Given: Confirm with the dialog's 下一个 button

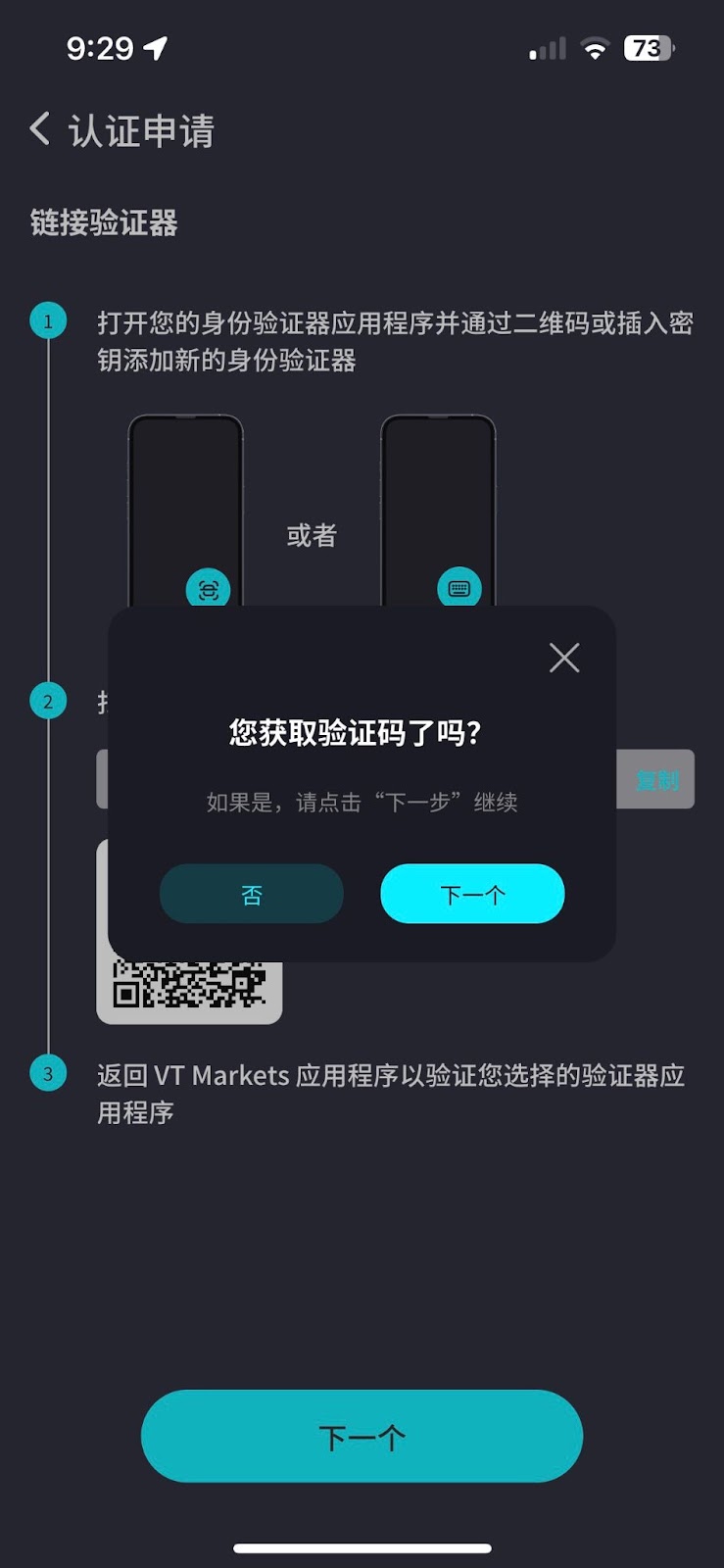Looking at the screenshot, I should click(472, 894).
